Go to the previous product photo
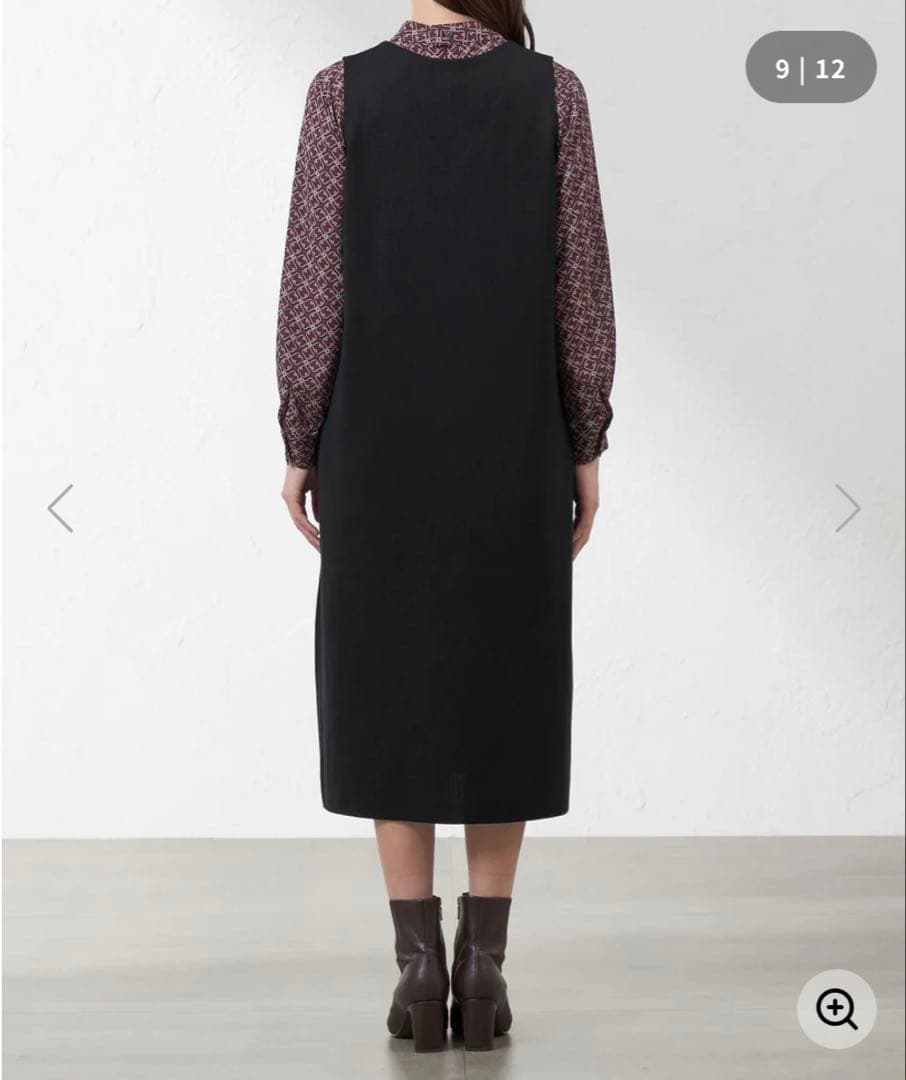The height and width of the screenshot is (1080, 906). pos(60,508)
